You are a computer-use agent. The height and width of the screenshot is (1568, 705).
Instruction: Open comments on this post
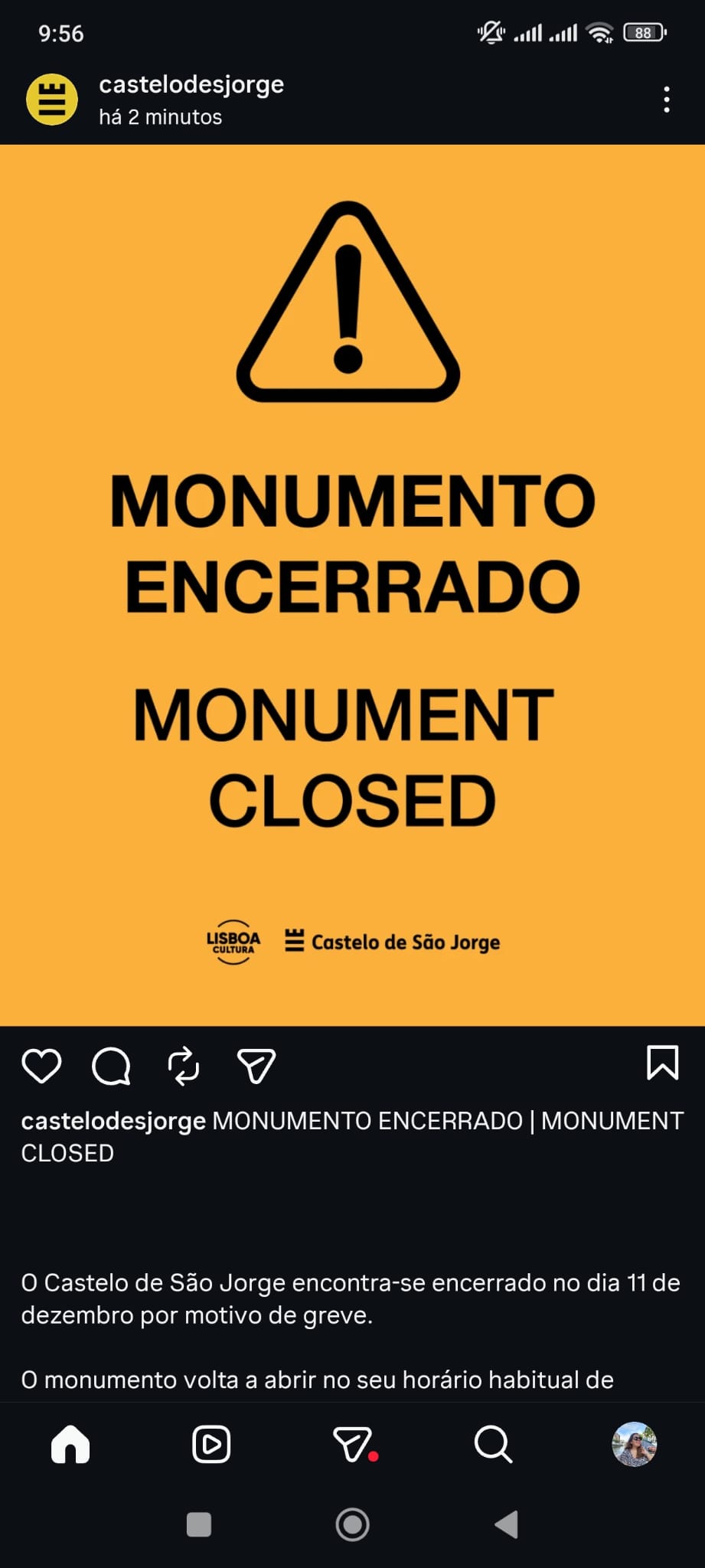pos(111,1065)
